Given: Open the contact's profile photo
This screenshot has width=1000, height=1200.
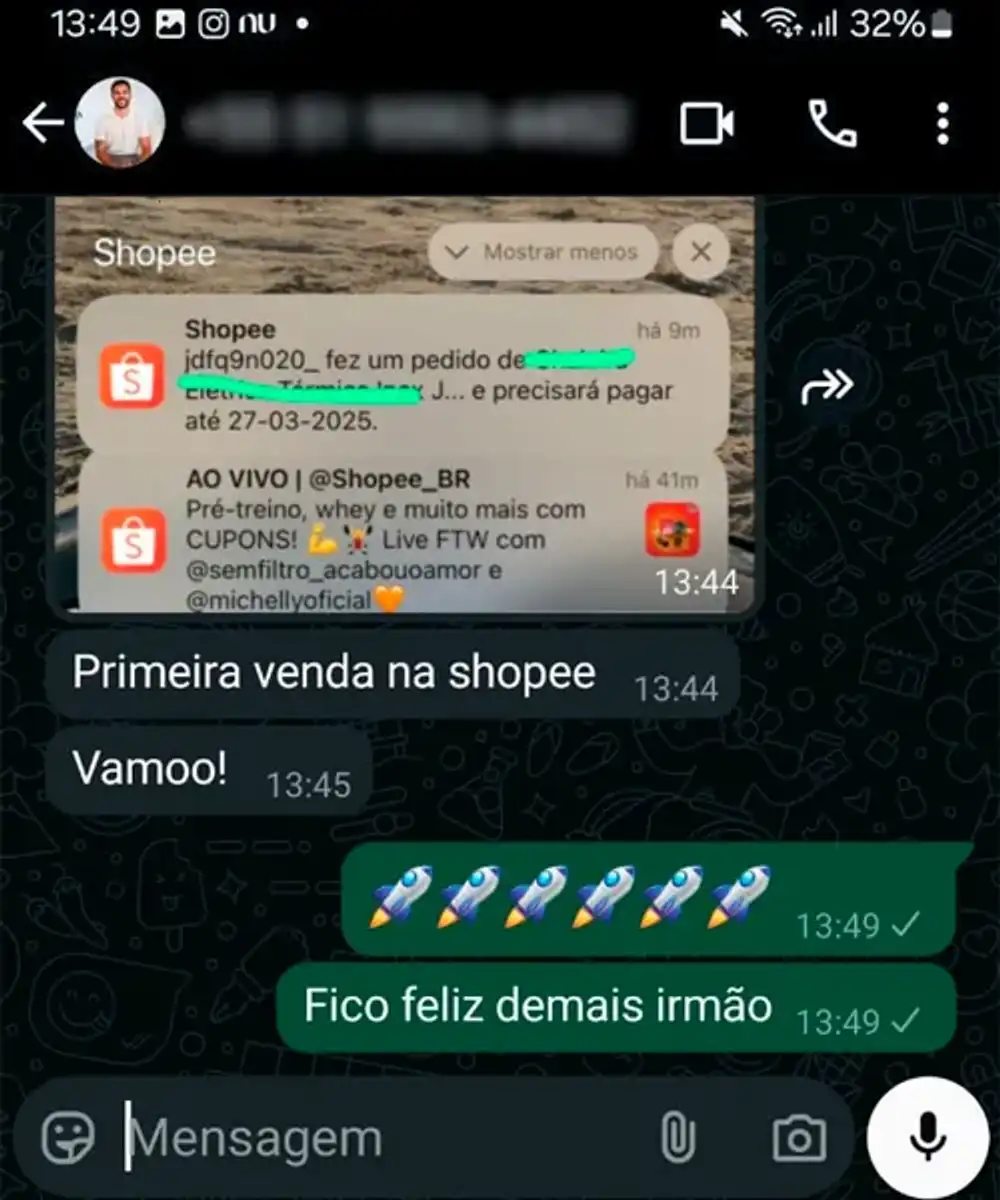Looking at the screenshot, I should (x=120, y=124).
